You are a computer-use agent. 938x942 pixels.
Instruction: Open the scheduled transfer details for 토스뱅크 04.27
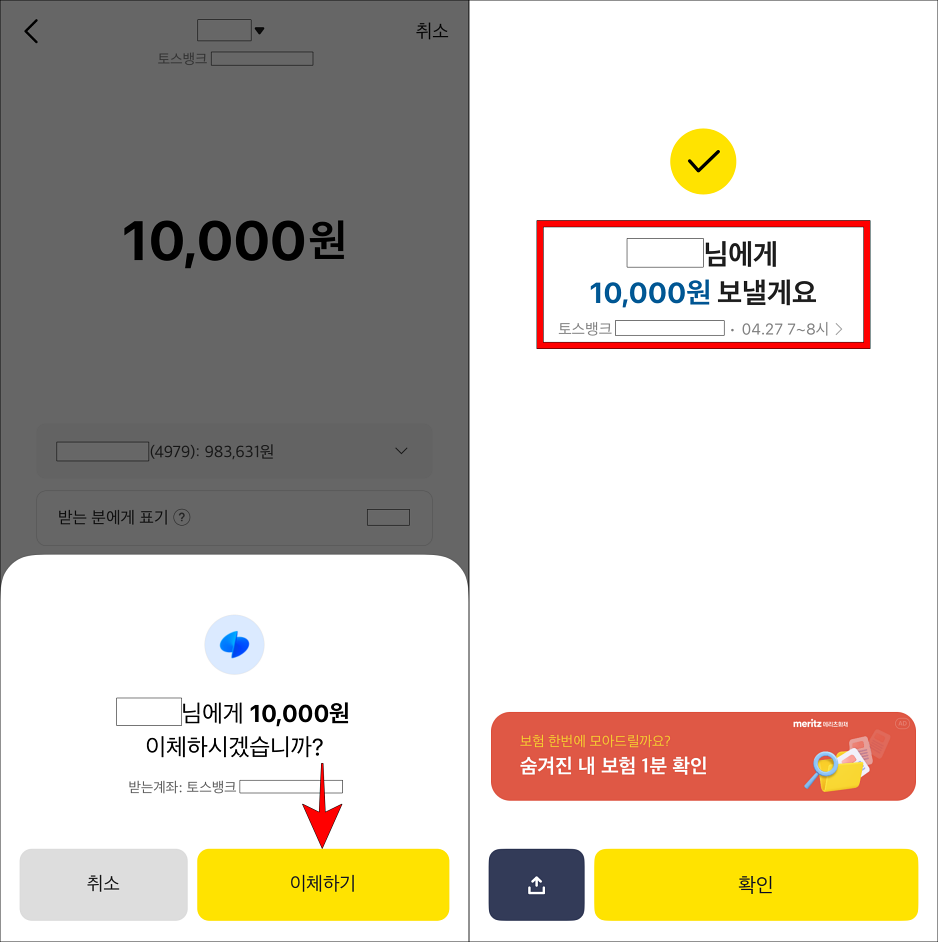pos(701,328)
